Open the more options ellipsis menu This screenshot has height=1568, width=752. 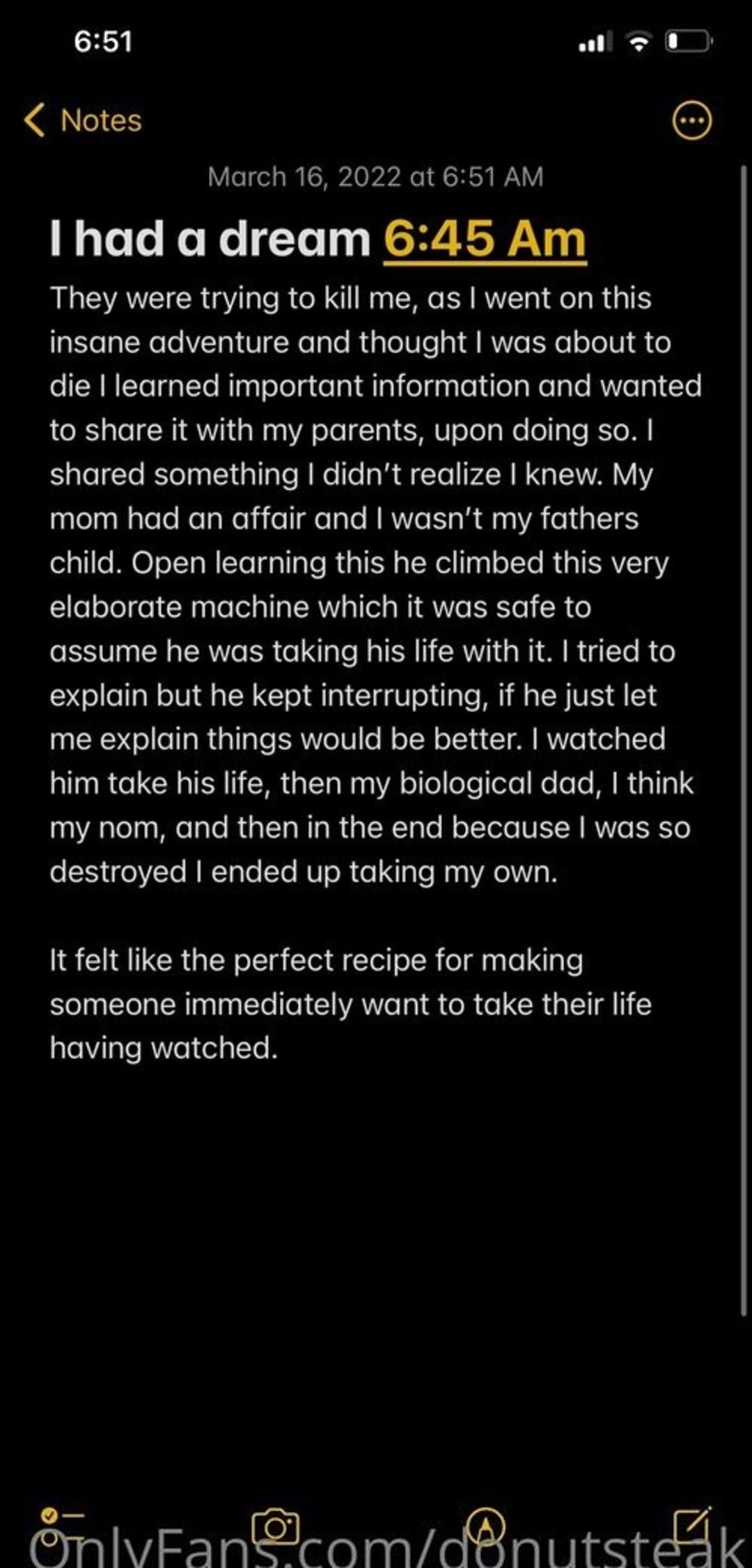pyautogui.click(x=691, y=121)
